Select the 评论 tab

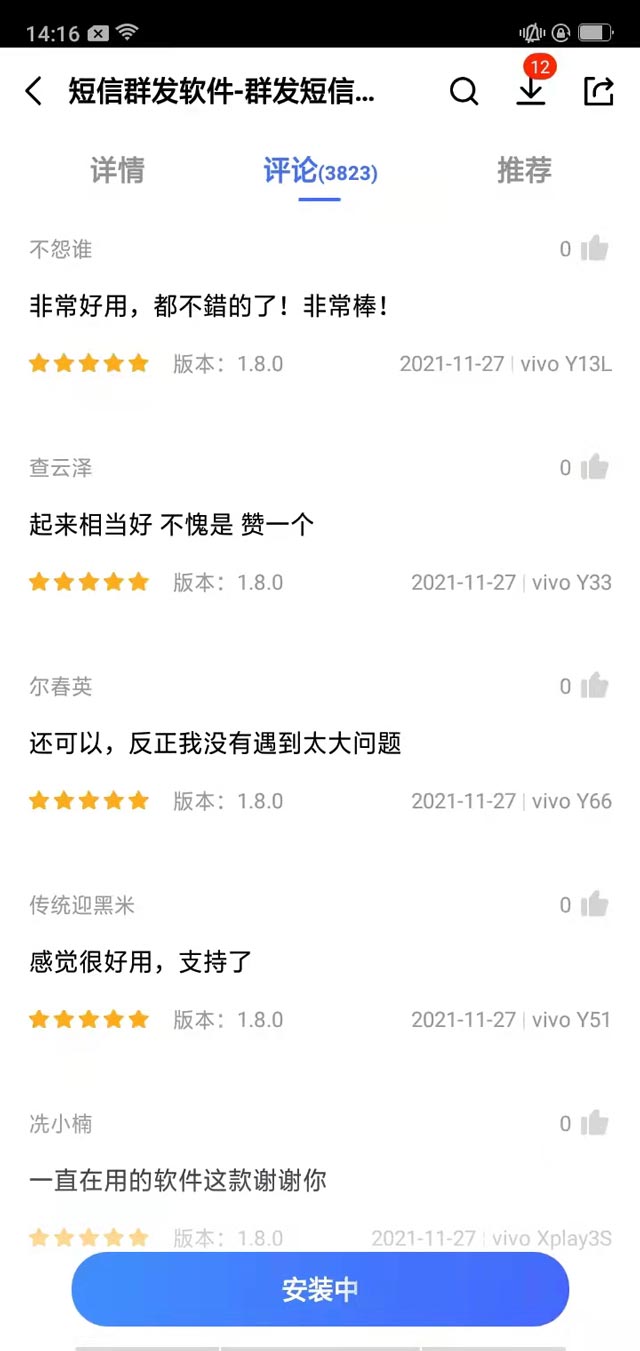[x=319, y=171]
